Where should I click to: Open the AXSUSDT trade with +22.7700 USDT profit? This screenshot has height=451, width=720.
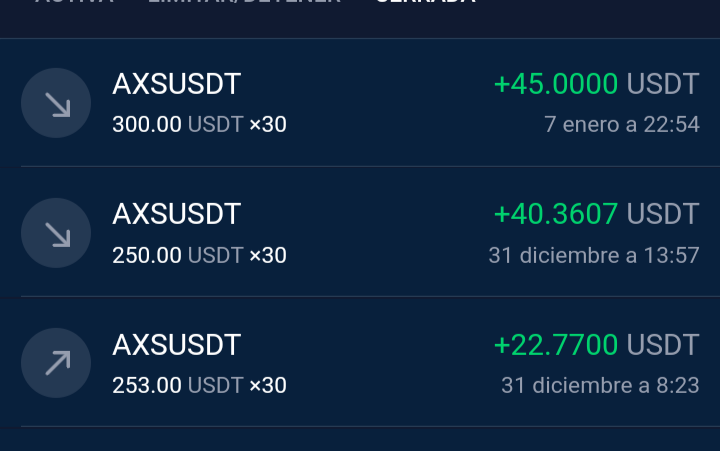[360, 362]
